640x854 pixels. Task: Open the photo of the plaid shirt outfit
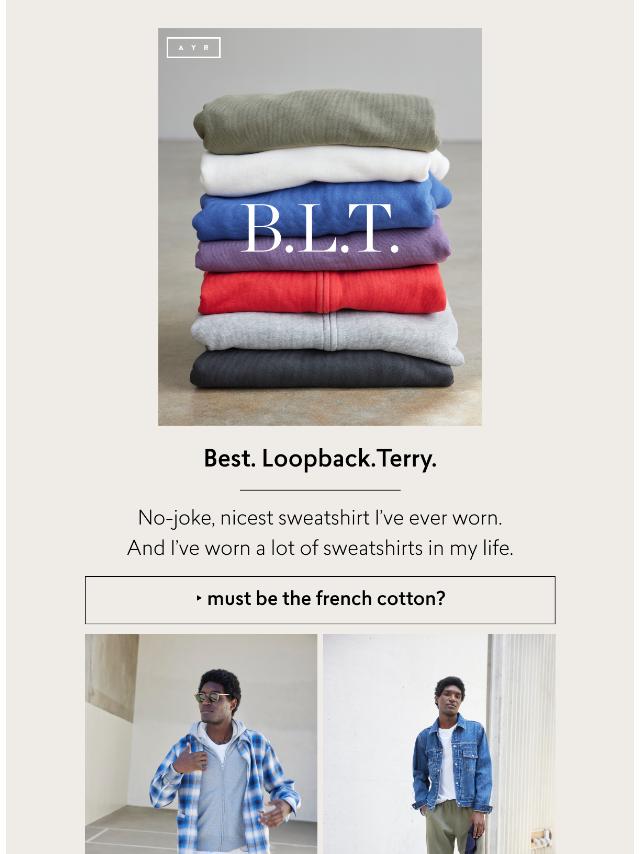pos(201,743)
